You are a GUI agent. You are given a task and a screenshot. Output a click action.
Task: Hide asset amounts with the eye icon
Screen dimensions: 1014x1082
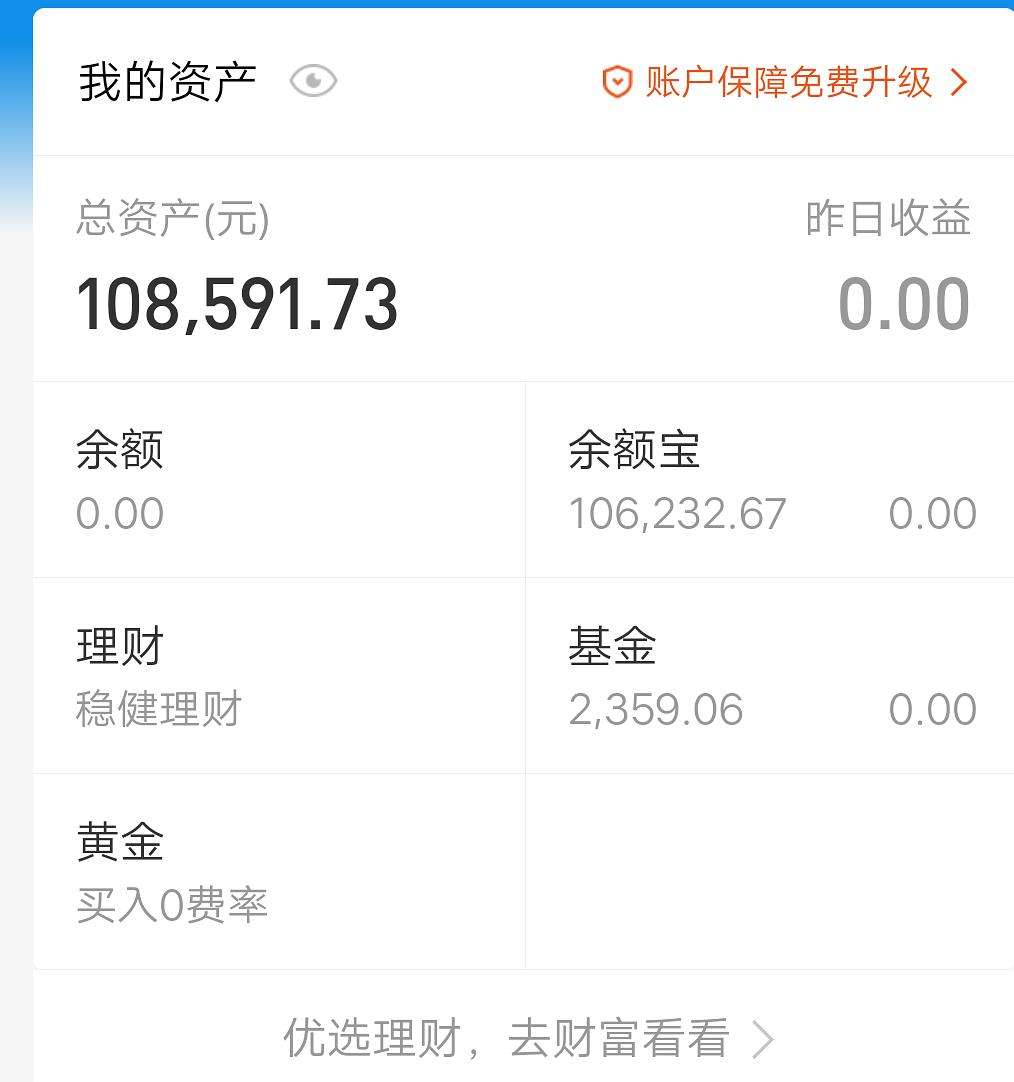pyautogui.click(x=313, y=81)
